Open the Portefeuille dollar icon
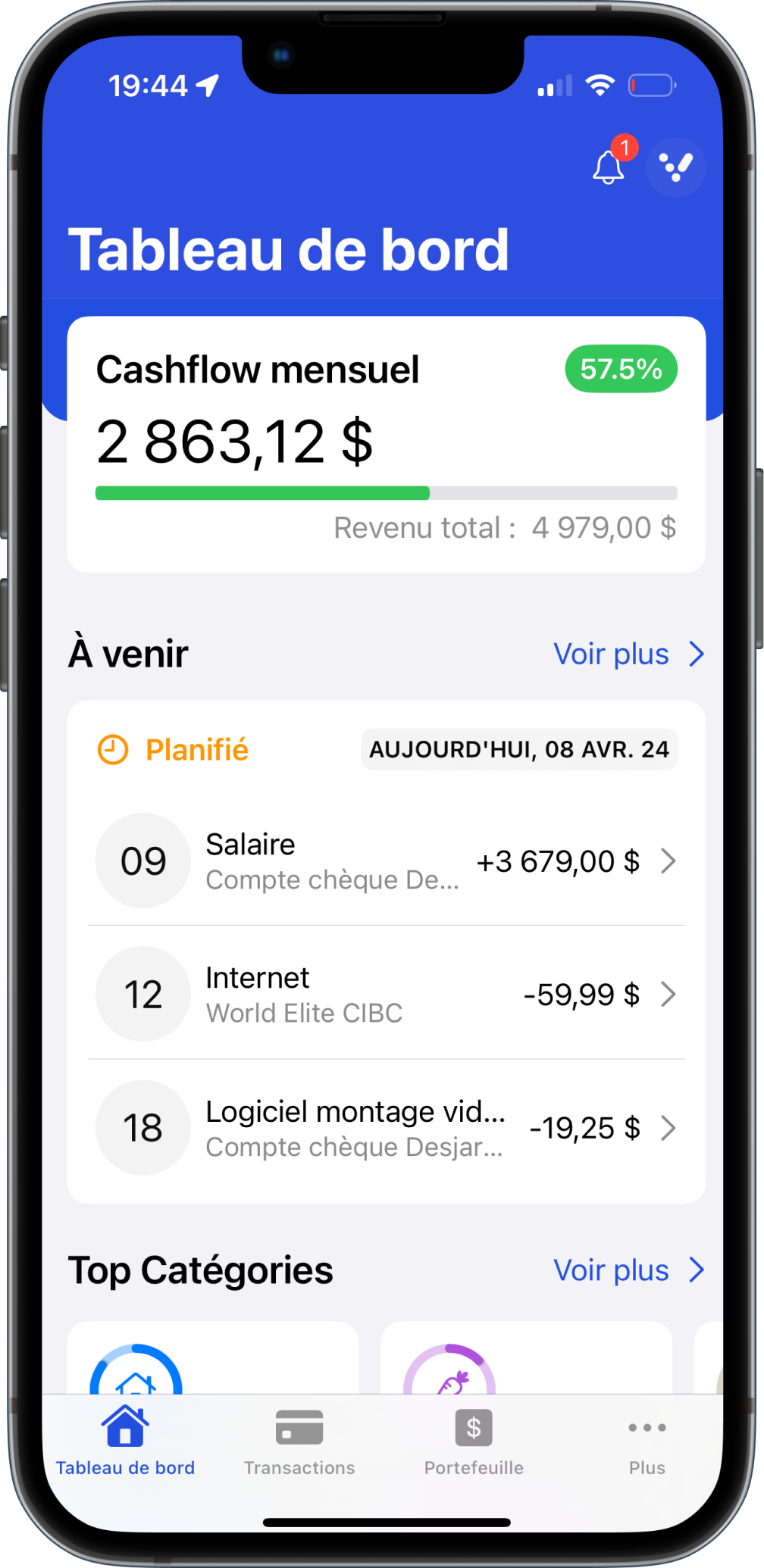The image size is (764, 1568). click(x=473, y=1427)
